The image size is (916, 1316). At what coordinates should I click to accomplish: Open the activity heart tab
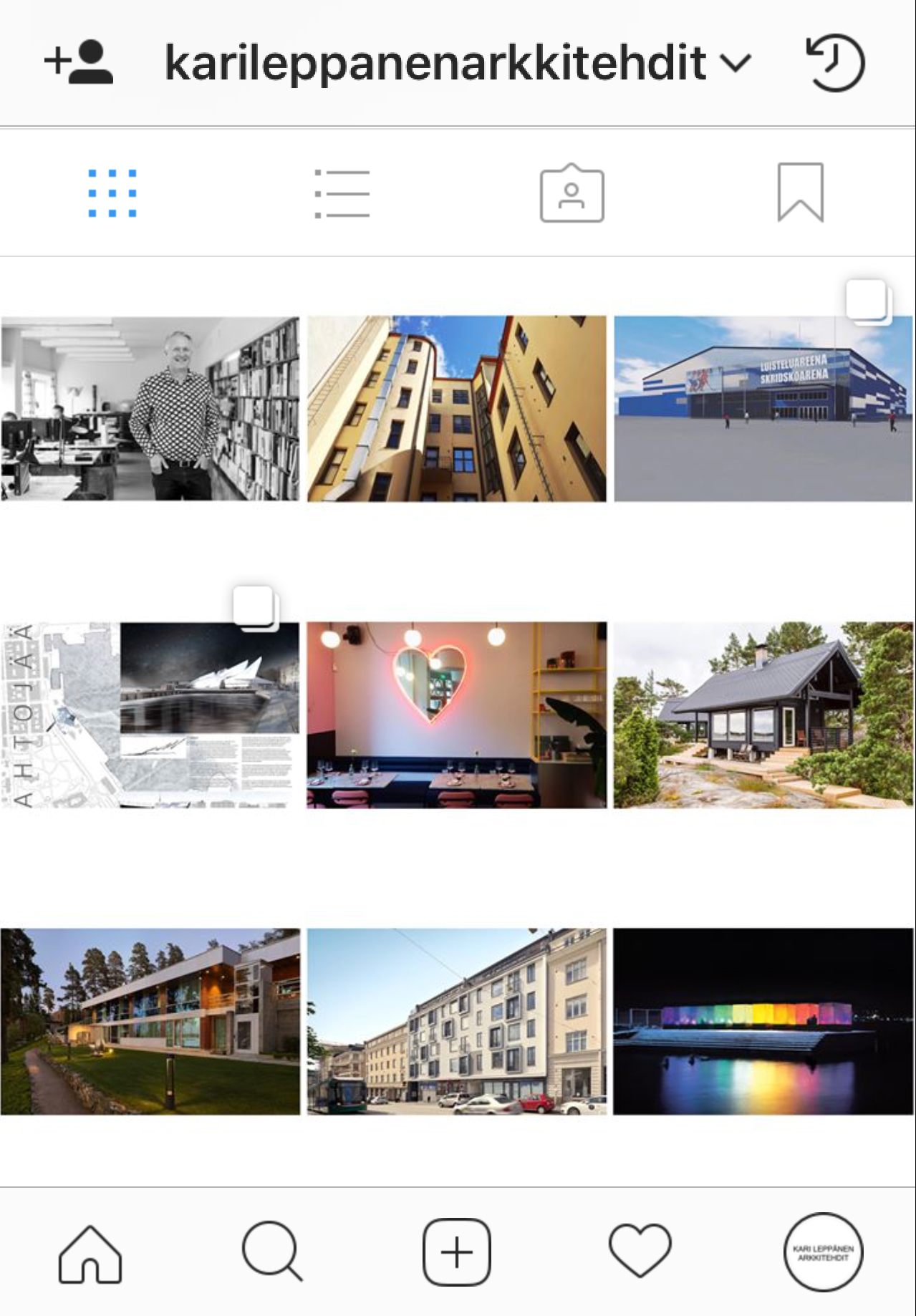click(x=640, y=1252)
